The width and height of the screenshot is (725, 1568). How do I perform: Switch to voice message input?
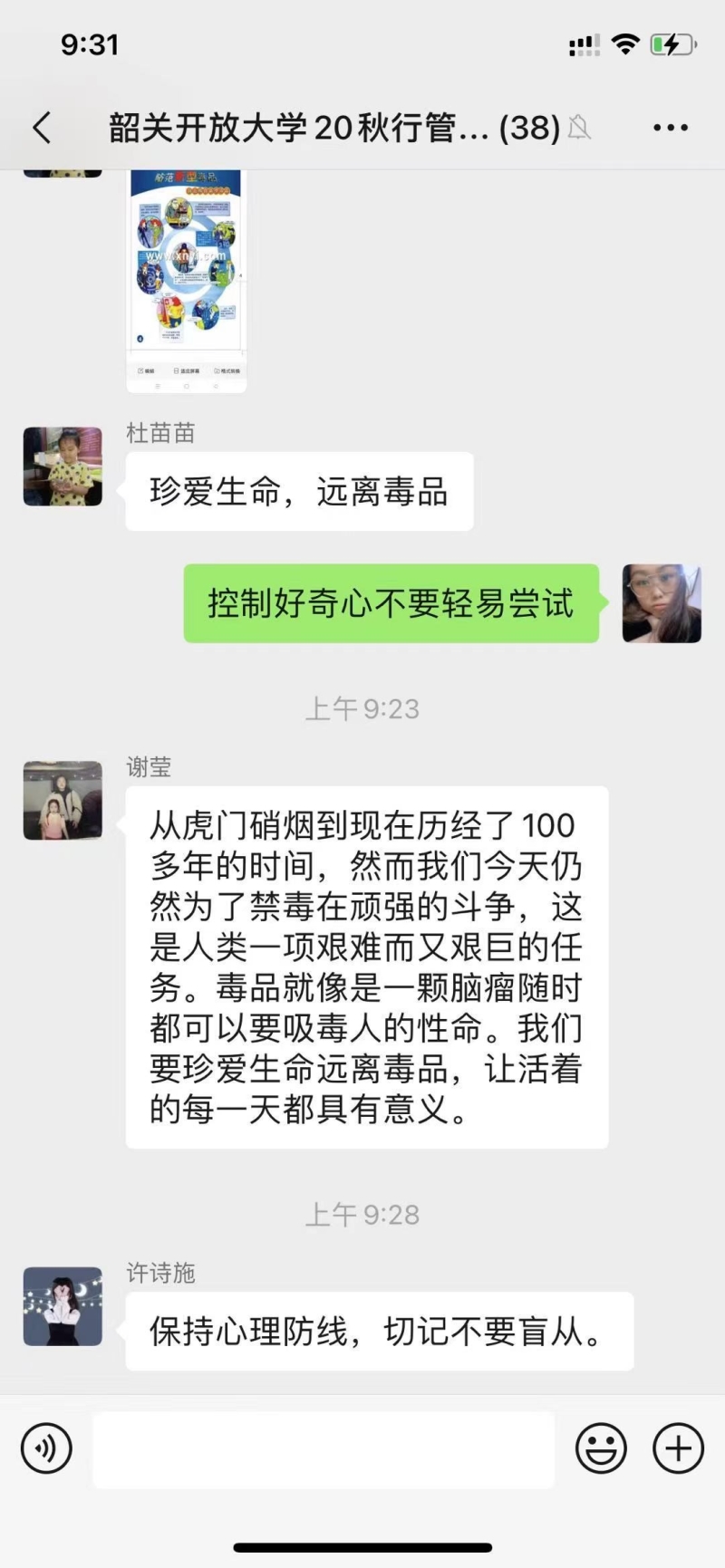(46, 1448)
